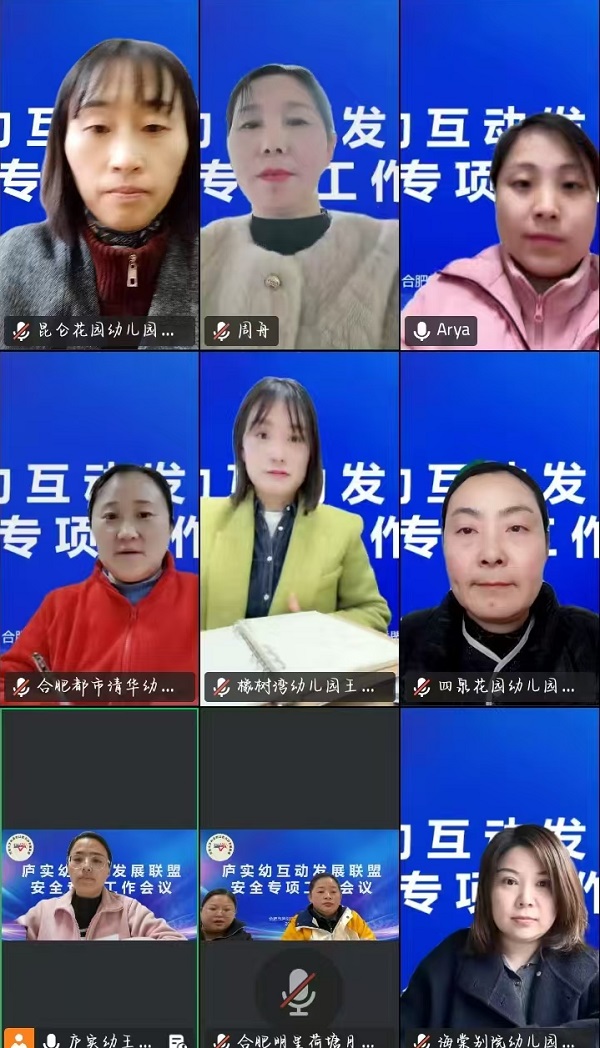The width and height of the screenshot is (600, 1048).
Task: Select the 昆仑花园幼儿园 participant video
Action: (x=99, y=175)
